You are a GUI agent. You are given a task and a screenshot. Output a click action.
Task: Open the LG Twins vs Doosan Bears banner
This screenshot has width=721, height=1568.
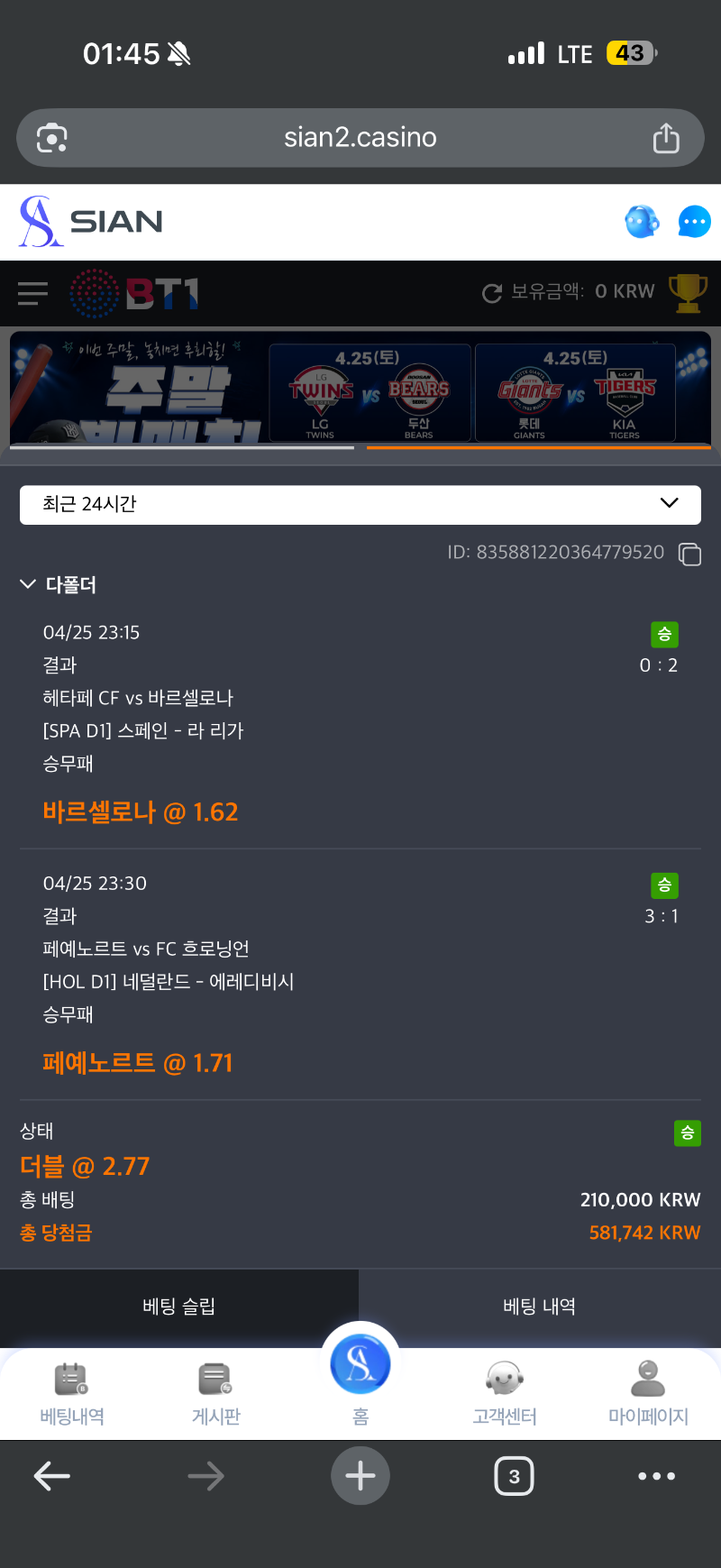click(x=370, y=393)
